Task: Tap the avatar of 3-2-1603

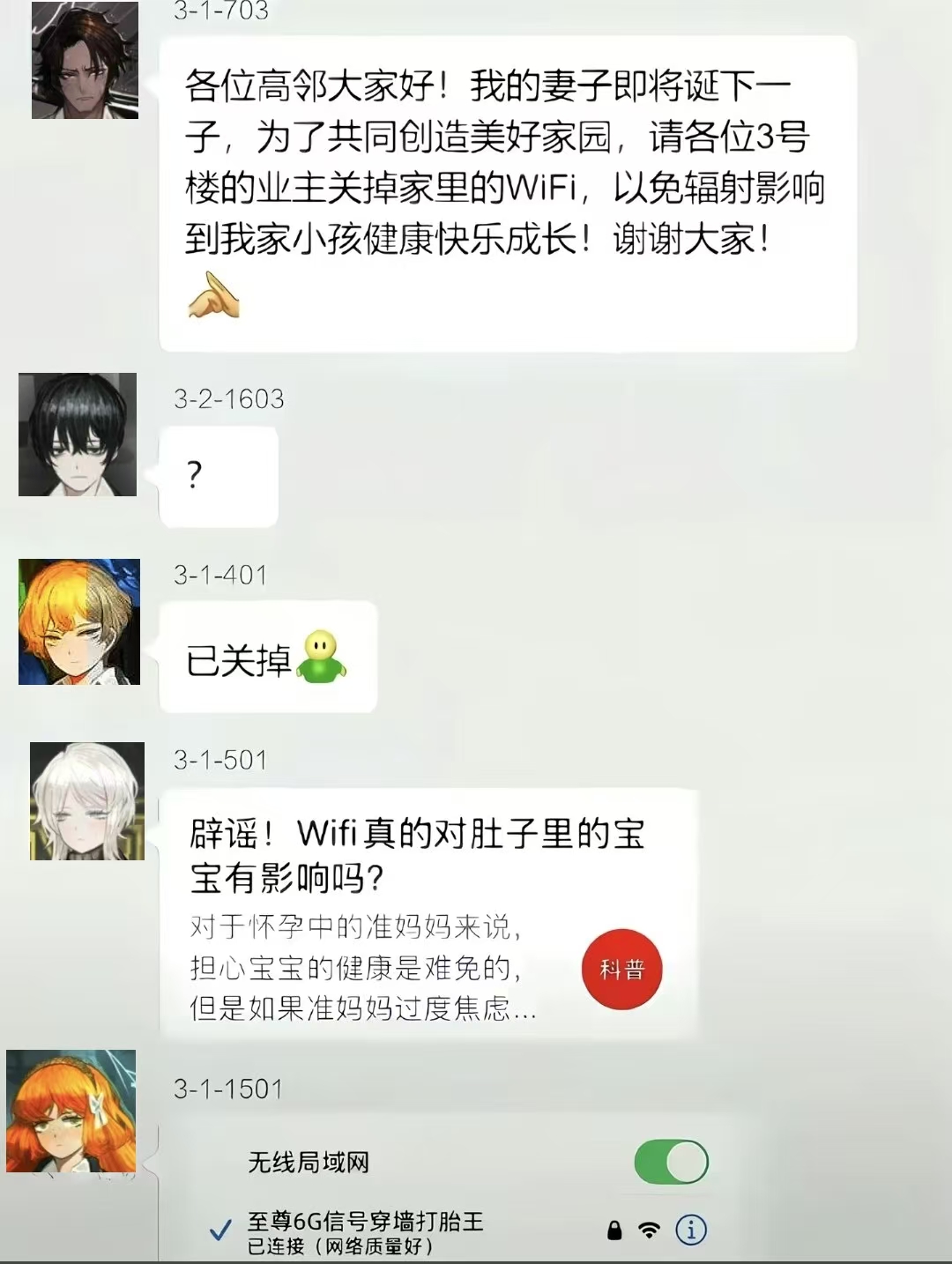Action: (x=78, y=435)
